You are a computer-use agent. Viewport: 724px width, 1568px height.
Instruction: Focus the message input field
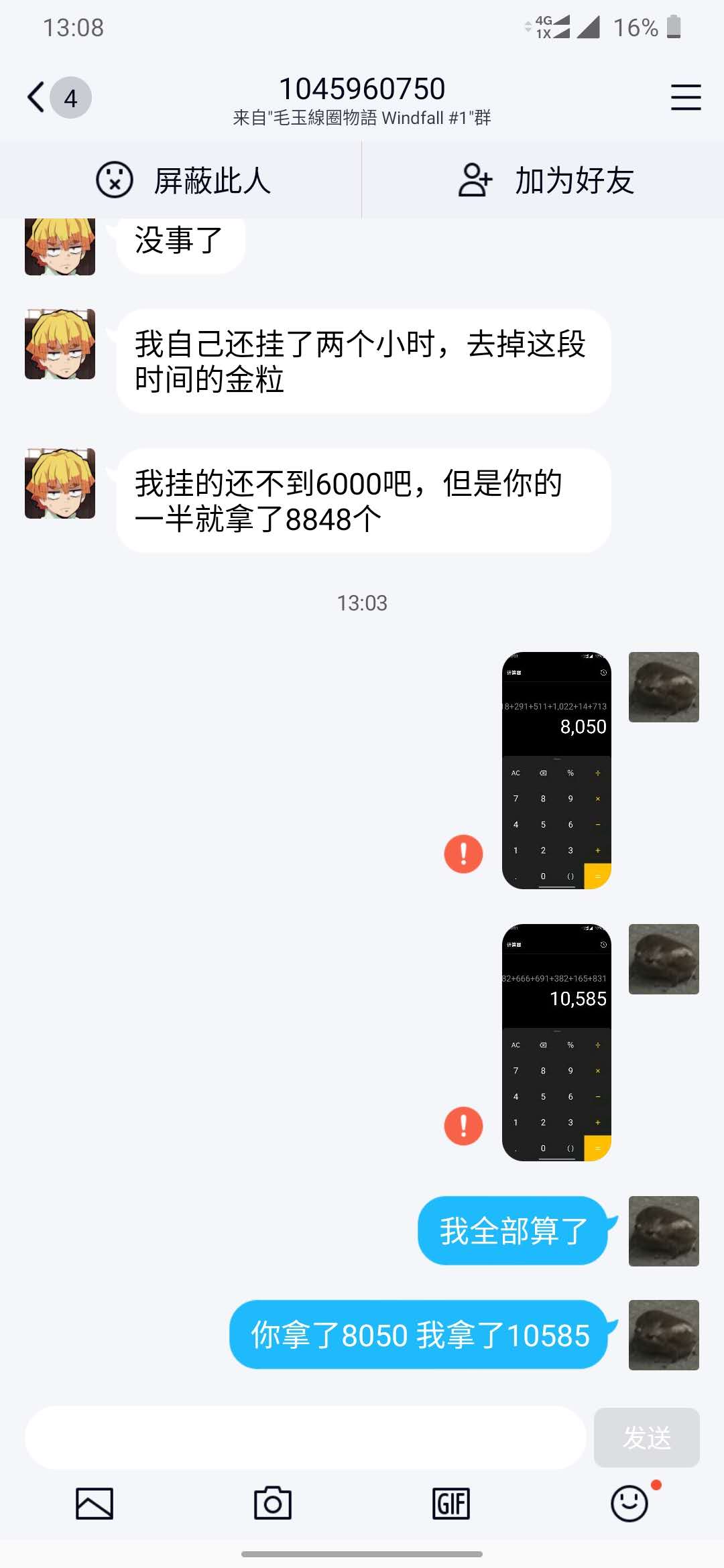305,1438
